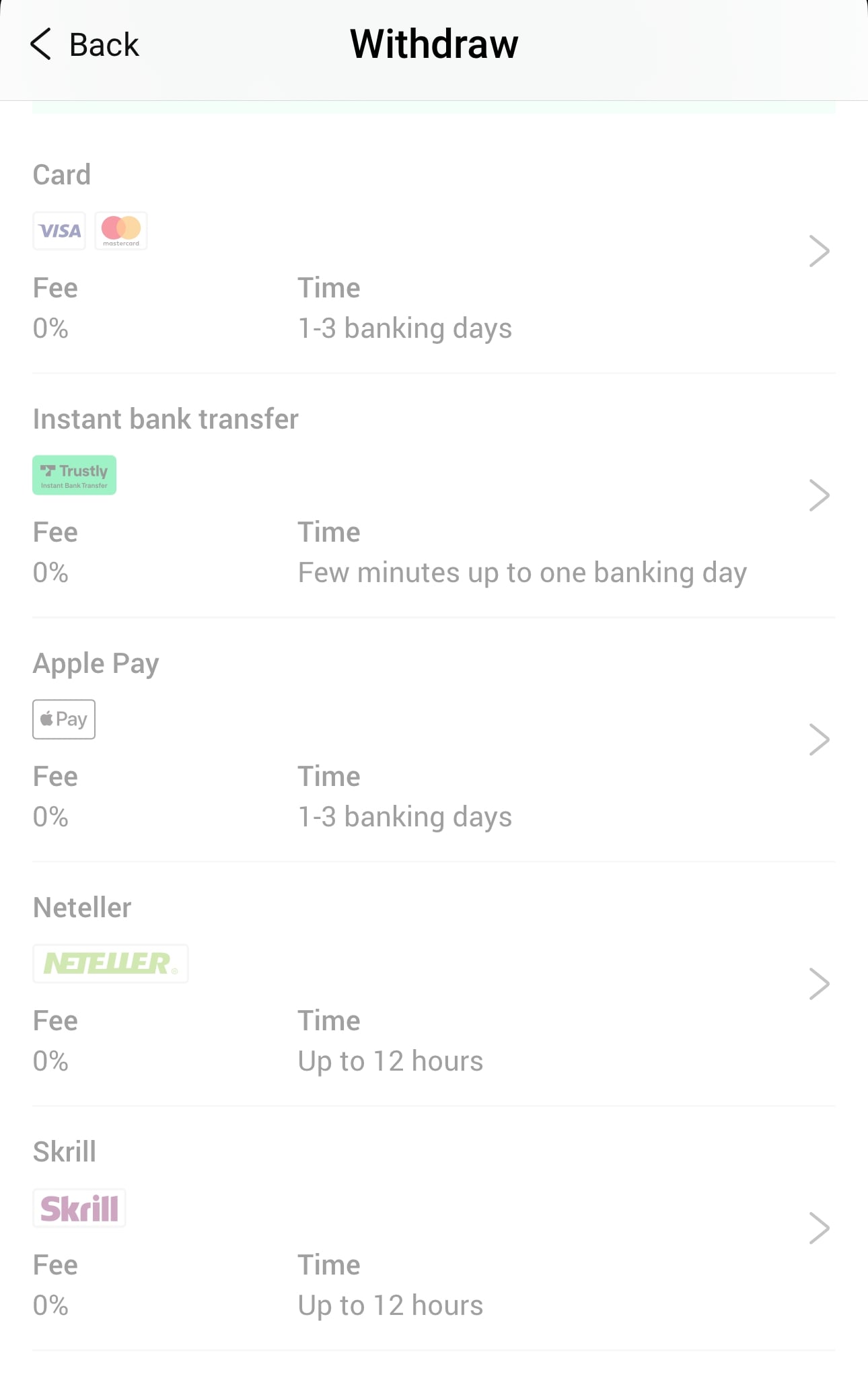
Task: Open the Instant bank transfer details chevron
Action: pyautogui.click(x=818, y=495)
